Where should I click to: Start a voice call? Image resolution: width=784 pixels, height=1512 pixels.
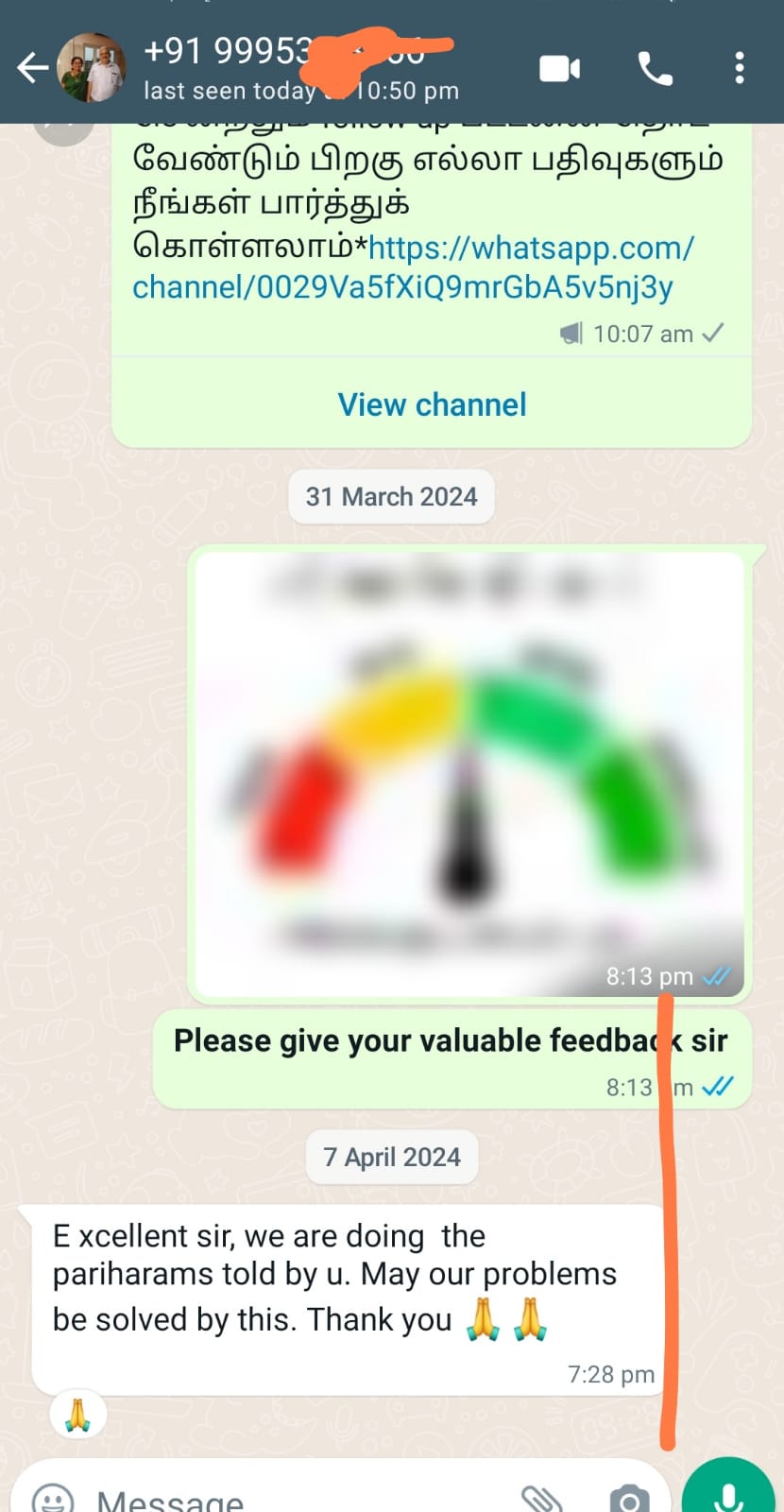click(656, 69)
